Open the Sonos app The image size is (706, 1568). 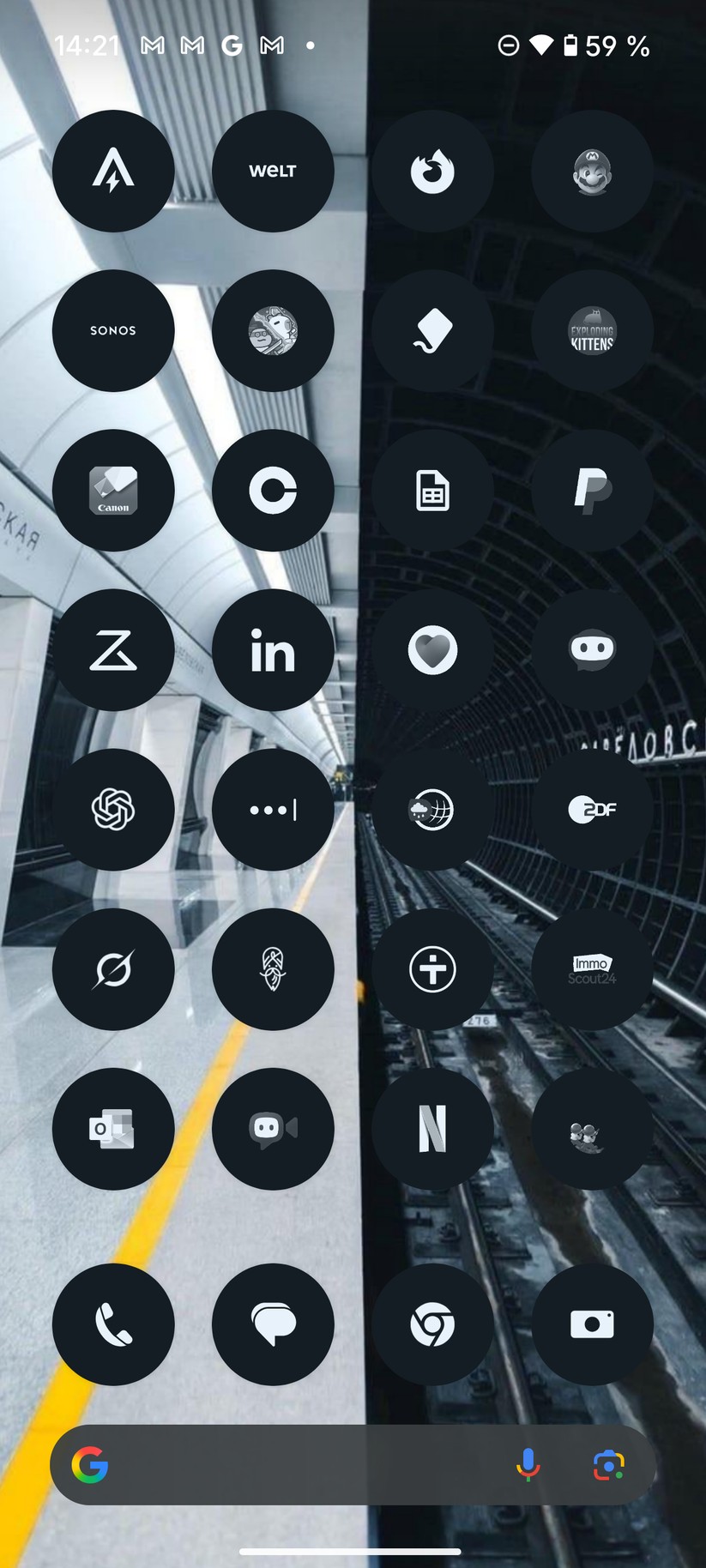pos(113,330)
